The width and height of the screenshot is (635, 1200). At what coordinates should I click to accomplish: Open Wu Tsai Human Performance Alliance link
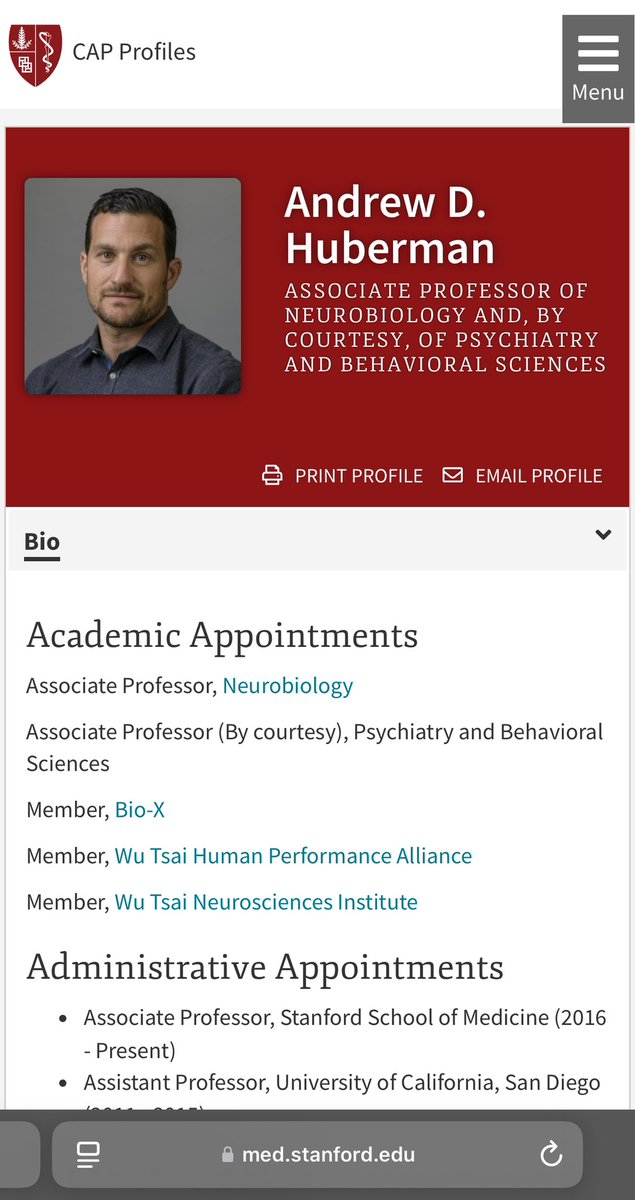(293, 856)
